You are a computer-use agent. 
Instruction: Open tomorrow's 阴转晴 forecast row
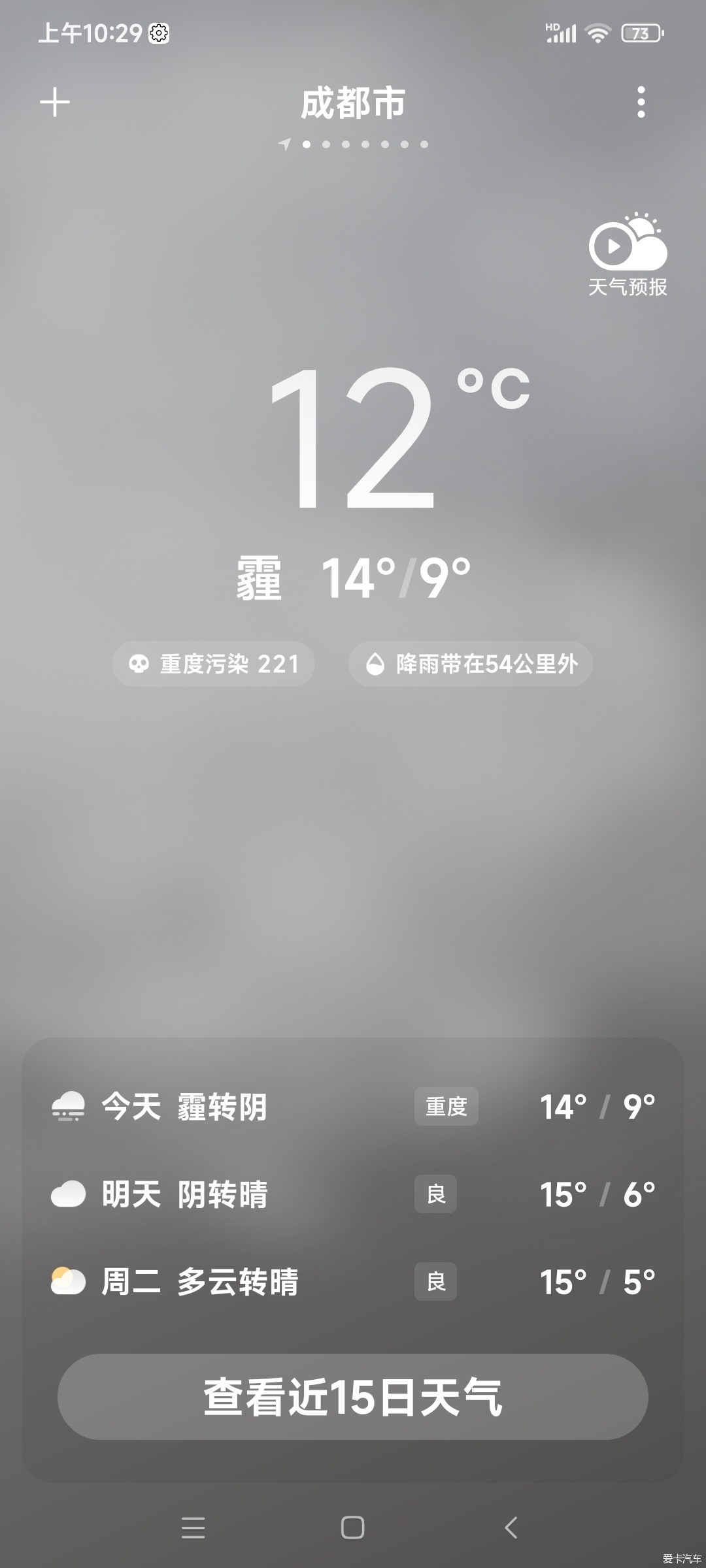(x=353, y=1194)
